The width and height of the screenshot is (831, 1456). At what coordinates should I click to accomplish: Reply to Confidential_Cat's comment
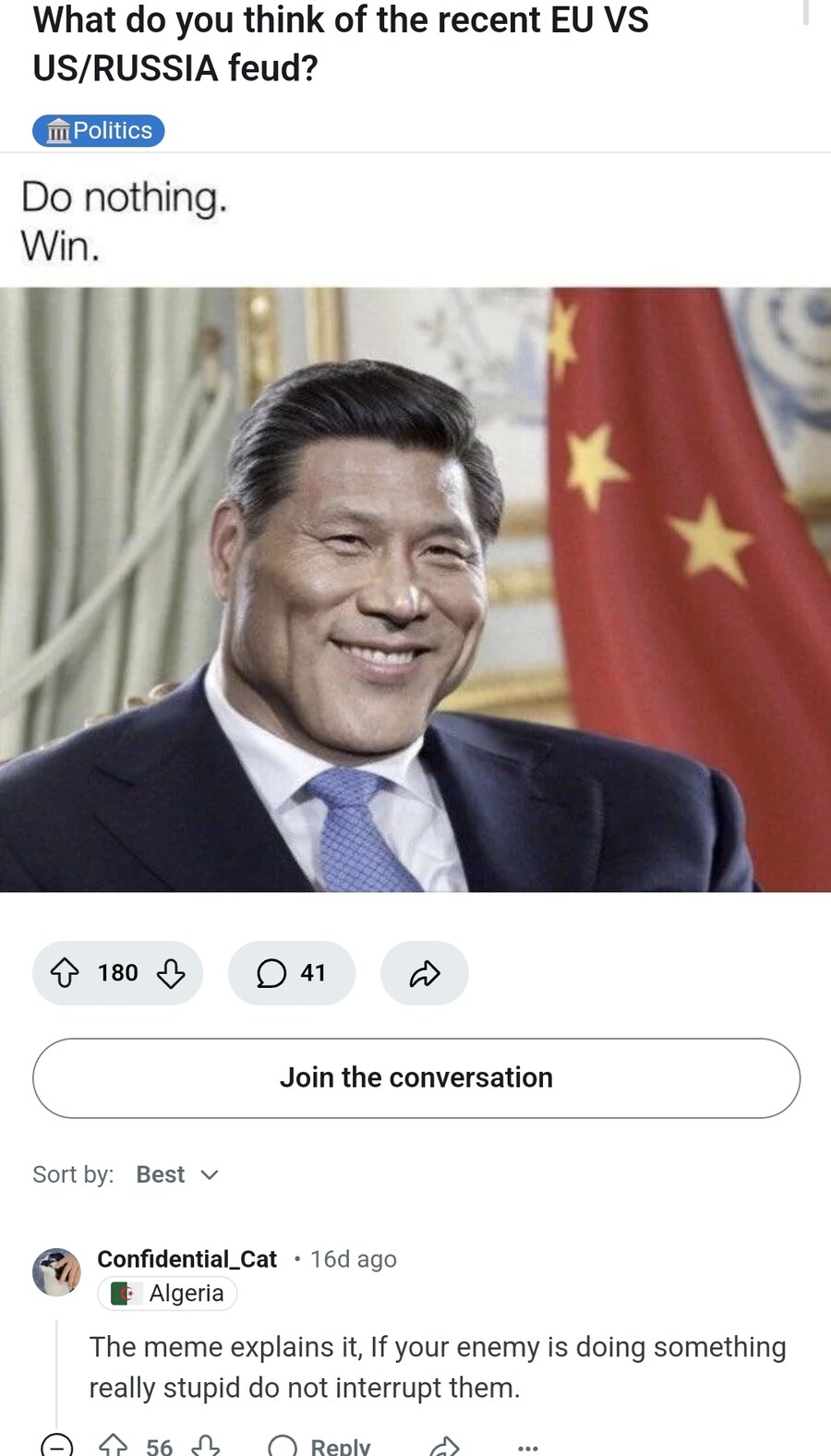[x=320, y=1445]
